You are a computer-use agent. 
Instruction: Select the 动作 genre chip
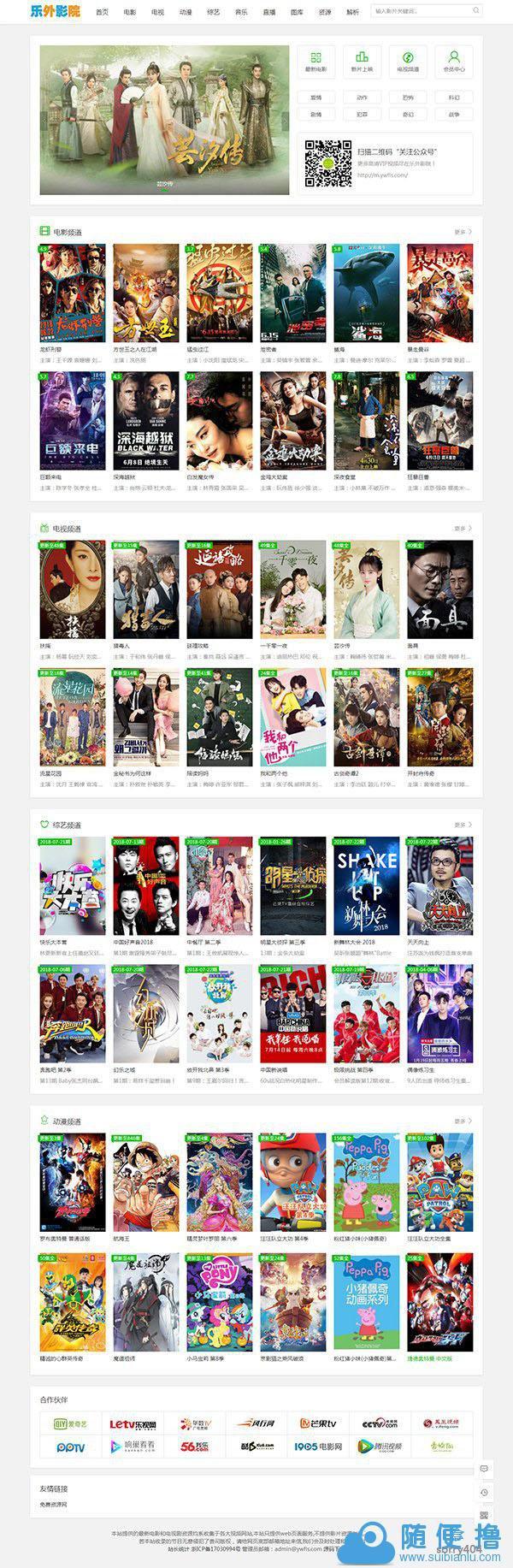(362, 98)
